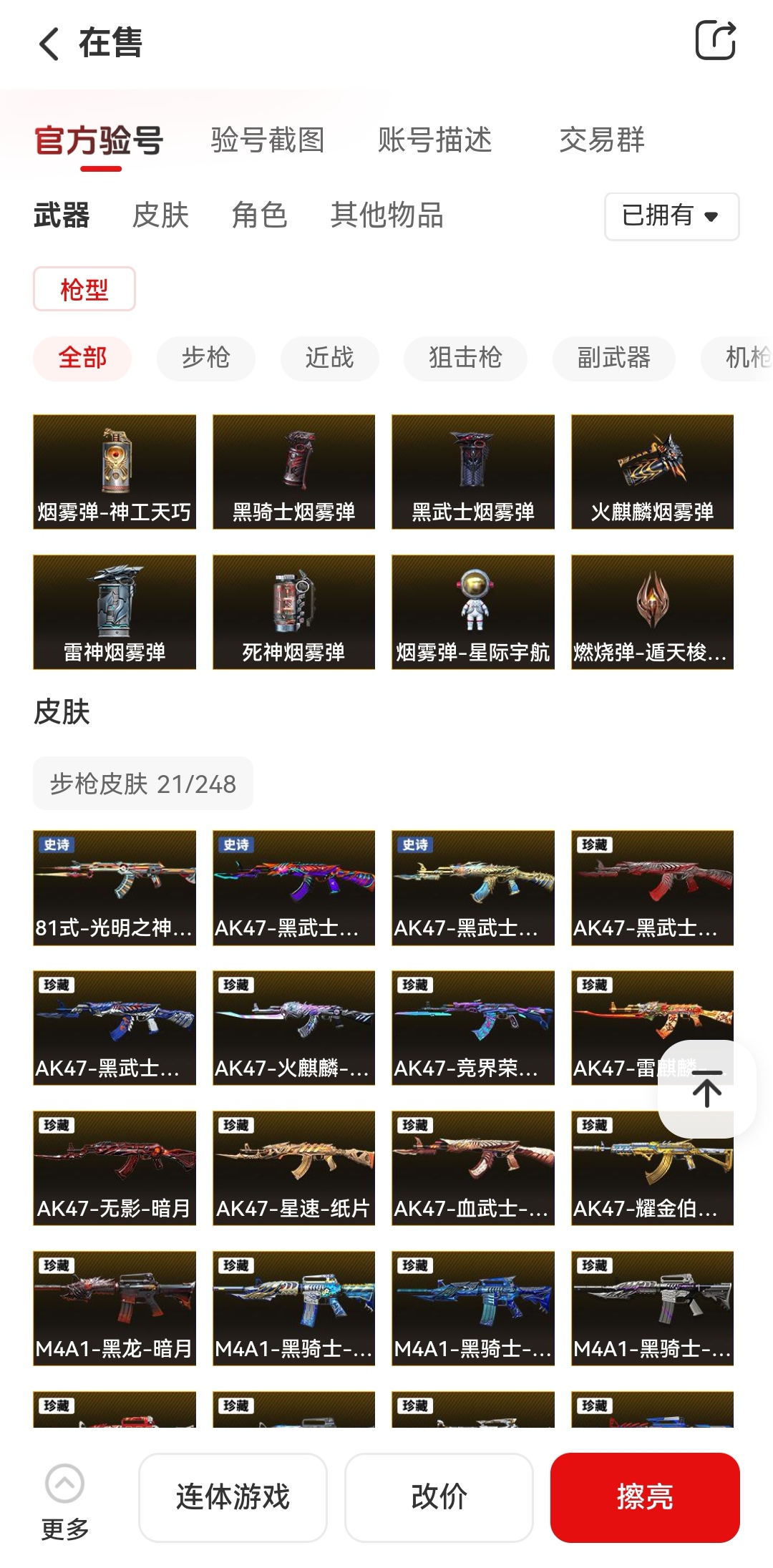Filter weapons by 副武器
Viewport: 773px width, 1568px height.
click(613, 358)
